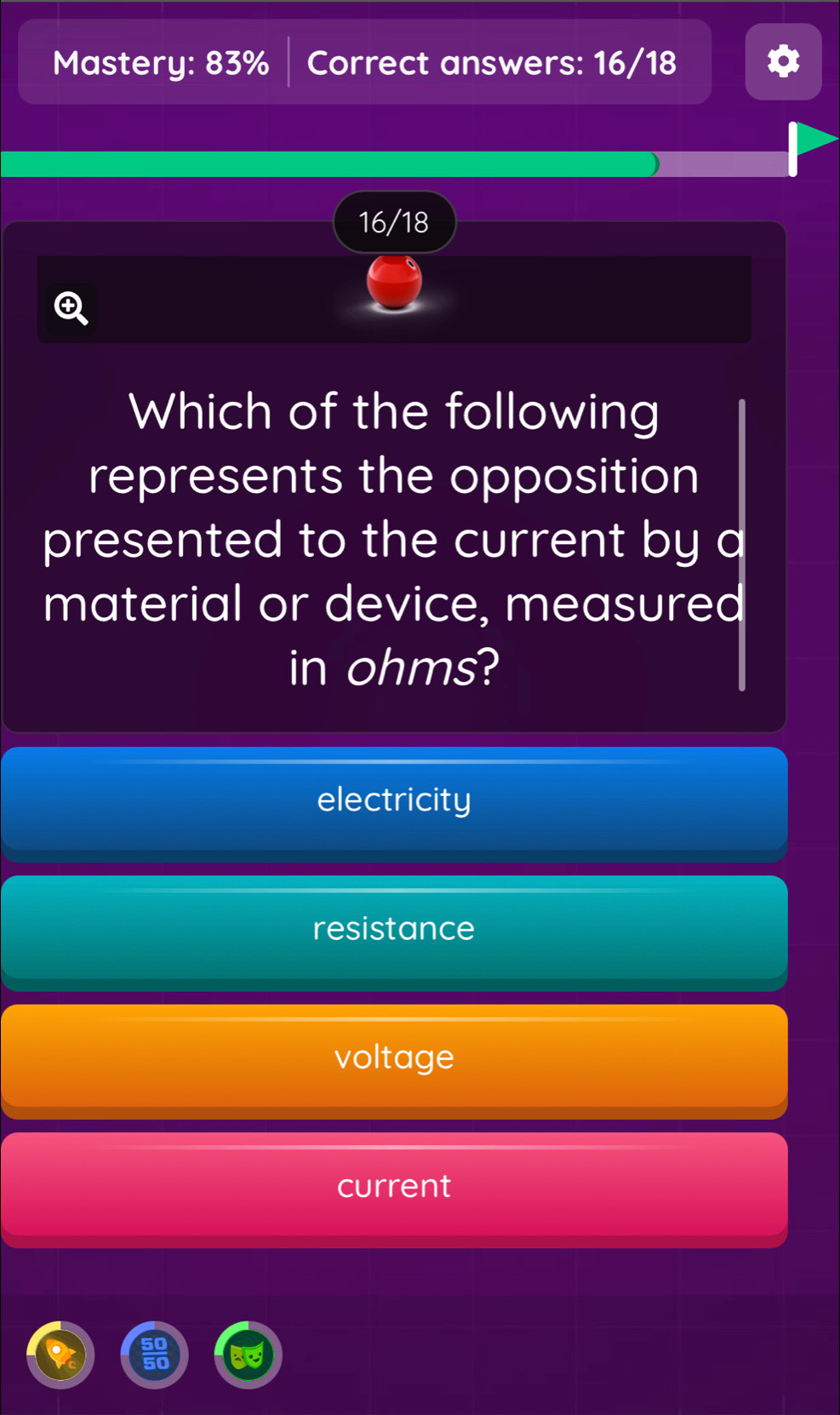
Task: Answer with 'current'
Action: pyautogui.click(x=394, y=1186)
